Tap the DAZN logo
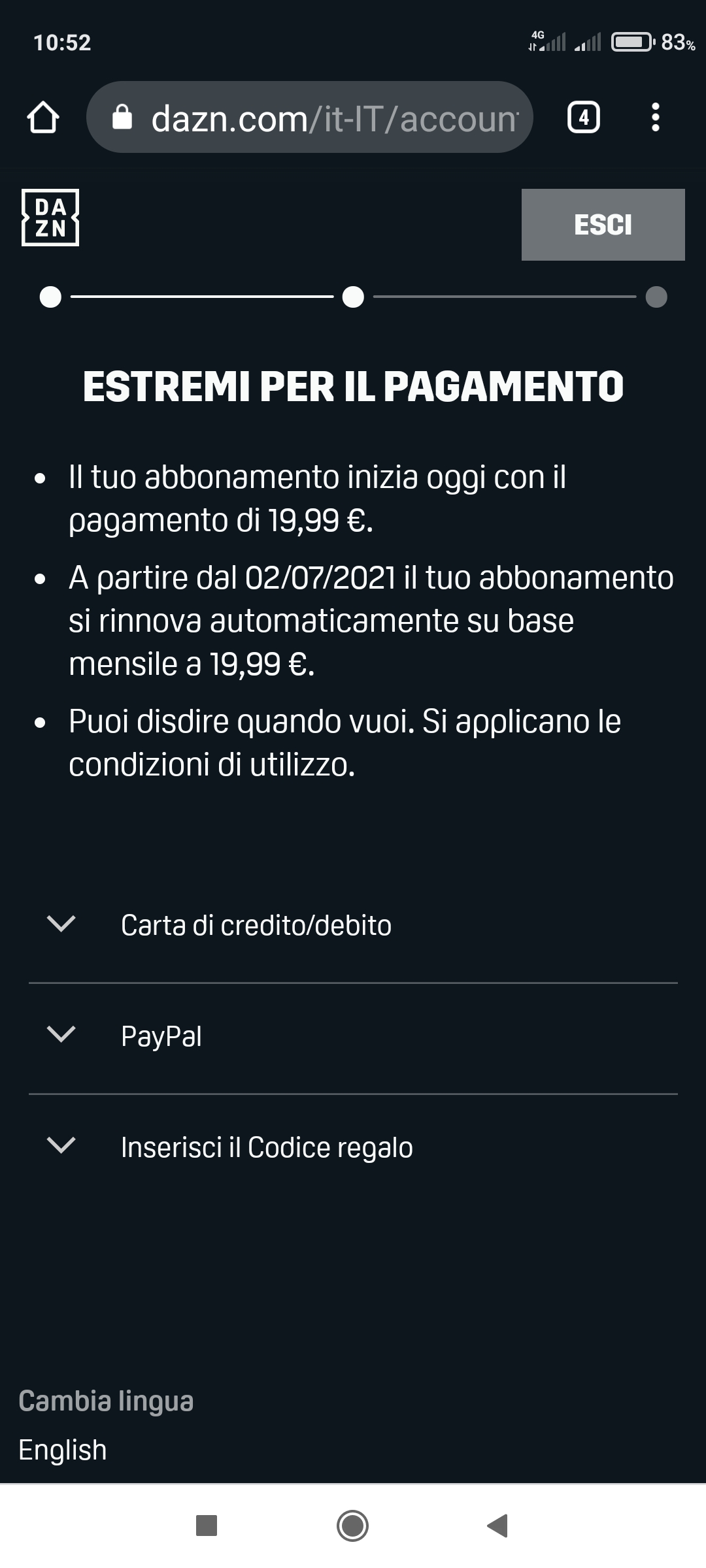The width and height of the screenshot is (706, 1568). coord(50,218)
